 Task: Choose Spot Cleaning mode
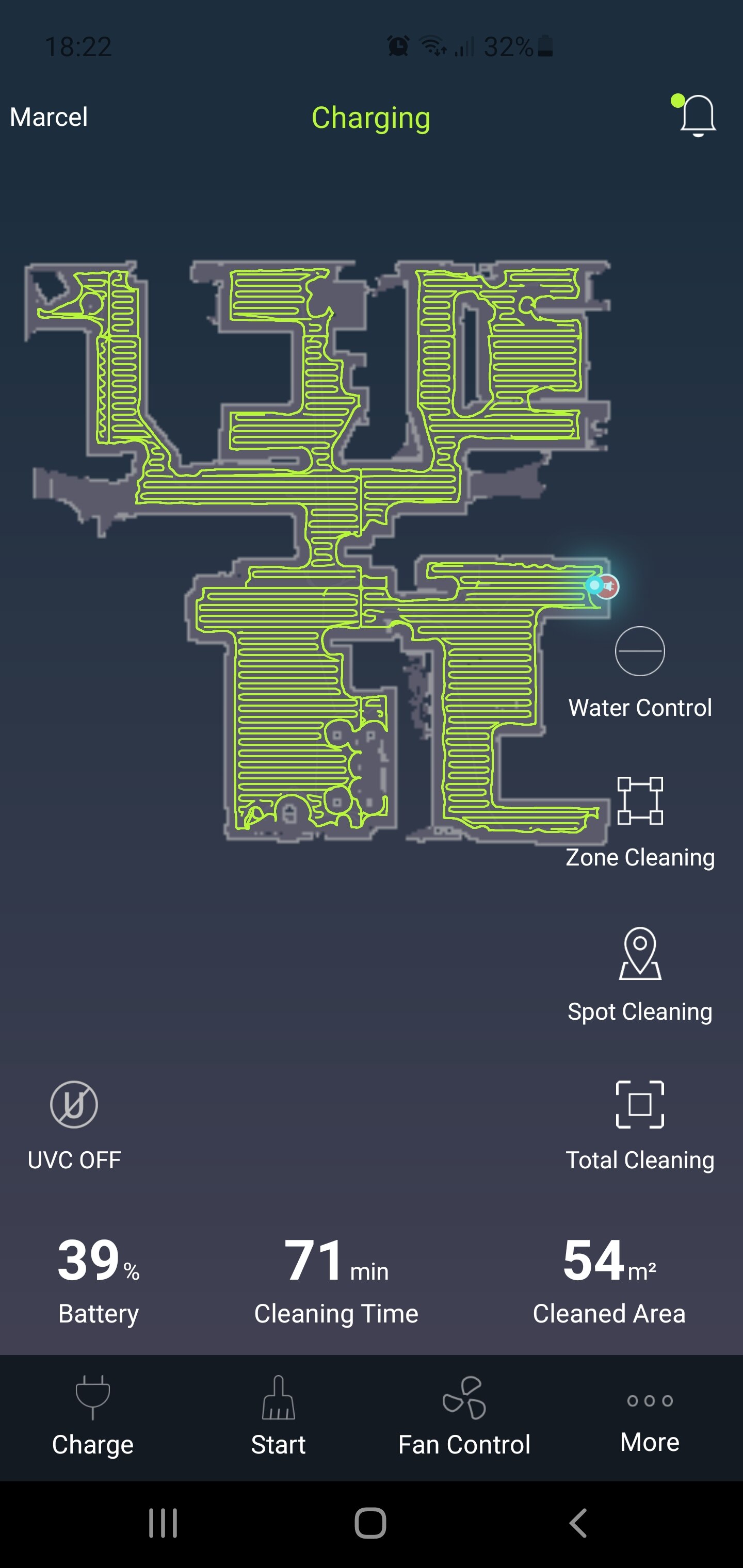click(639, 953)
